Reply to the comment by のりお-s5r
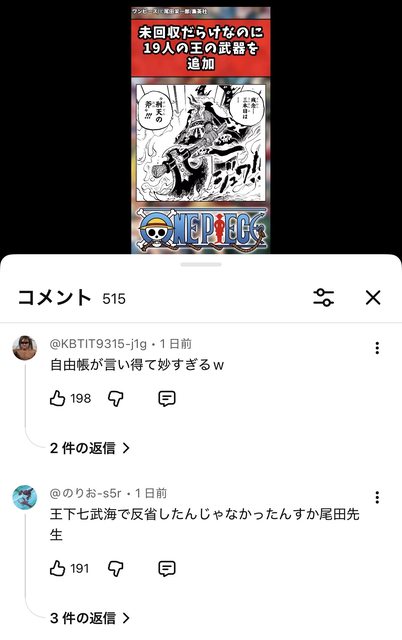Viewport: 402px width, 640px height. 167,568
